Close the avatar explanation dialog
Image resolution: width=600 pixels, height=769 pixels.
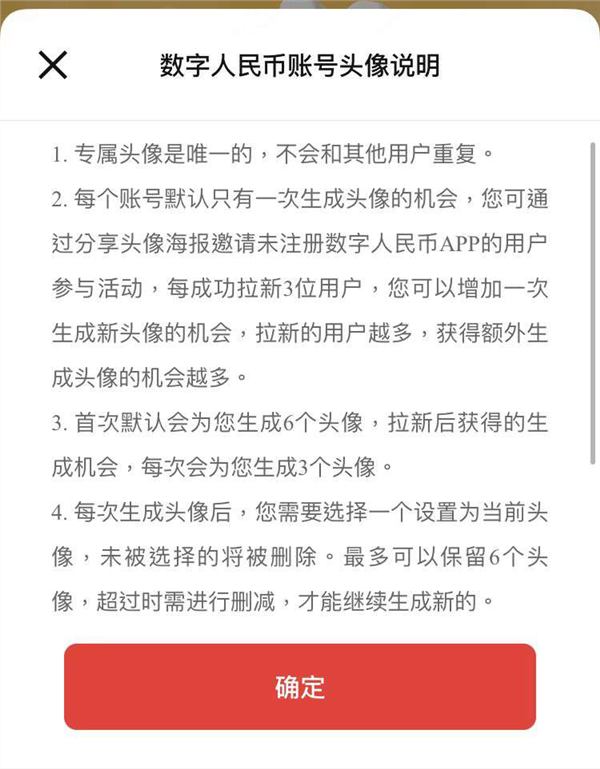52,65
